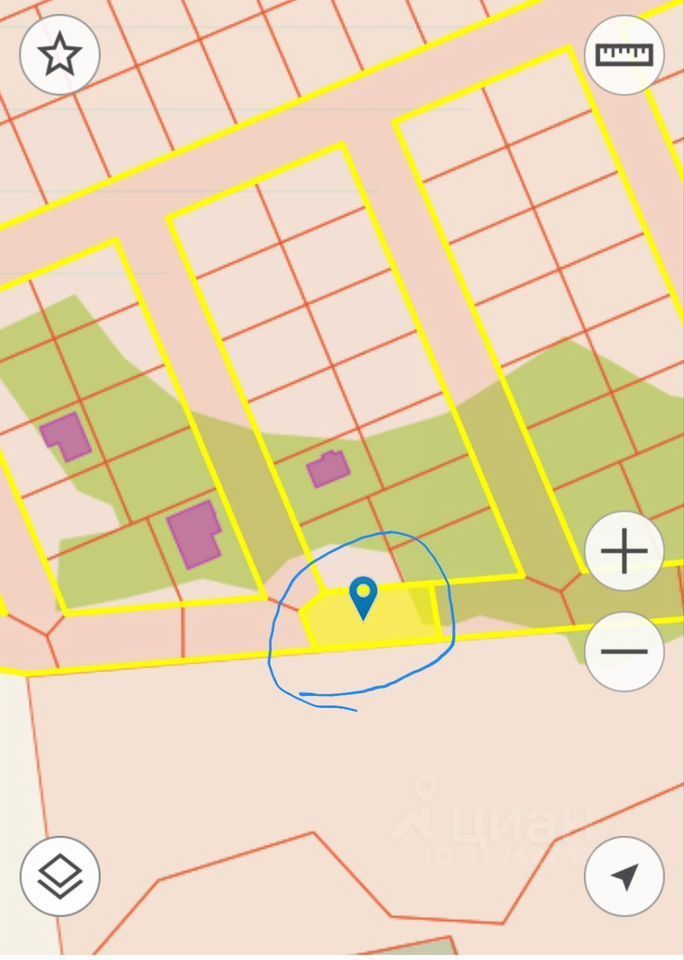The width and height of the screenshot is (684, 960).
Task: Tap the blue pin on highlighted plot
Action: 363,598
